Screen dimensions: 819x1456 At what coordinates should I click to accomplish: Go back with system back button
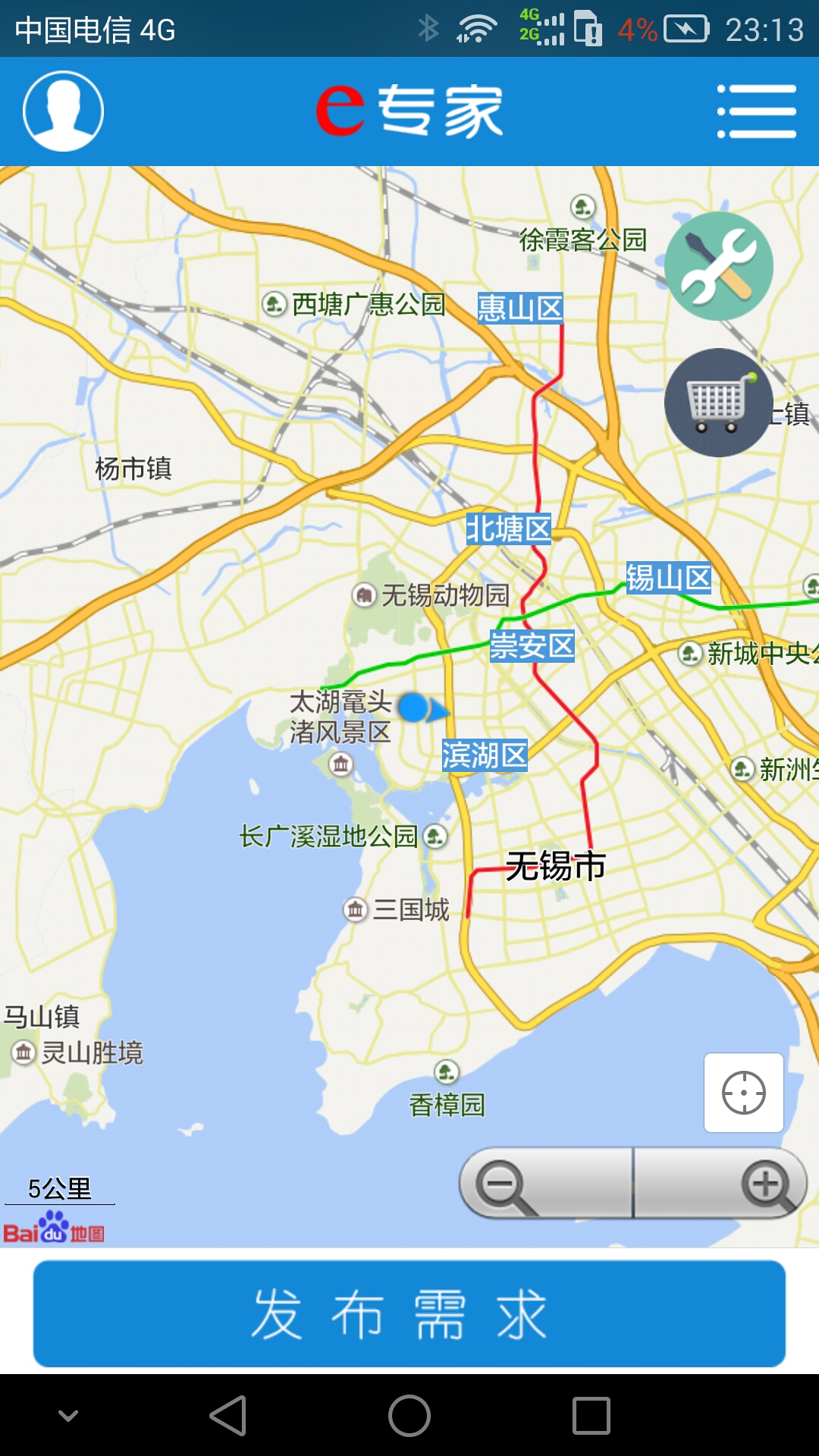coord(228,1416)
